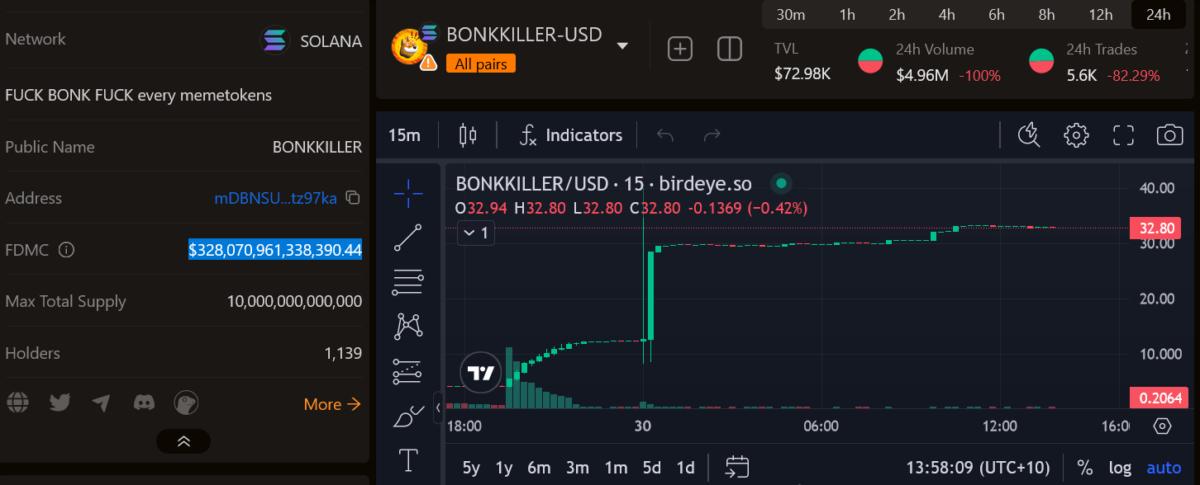Select the text tool
Screen dimensions: 1200x485
pos(408,461)
